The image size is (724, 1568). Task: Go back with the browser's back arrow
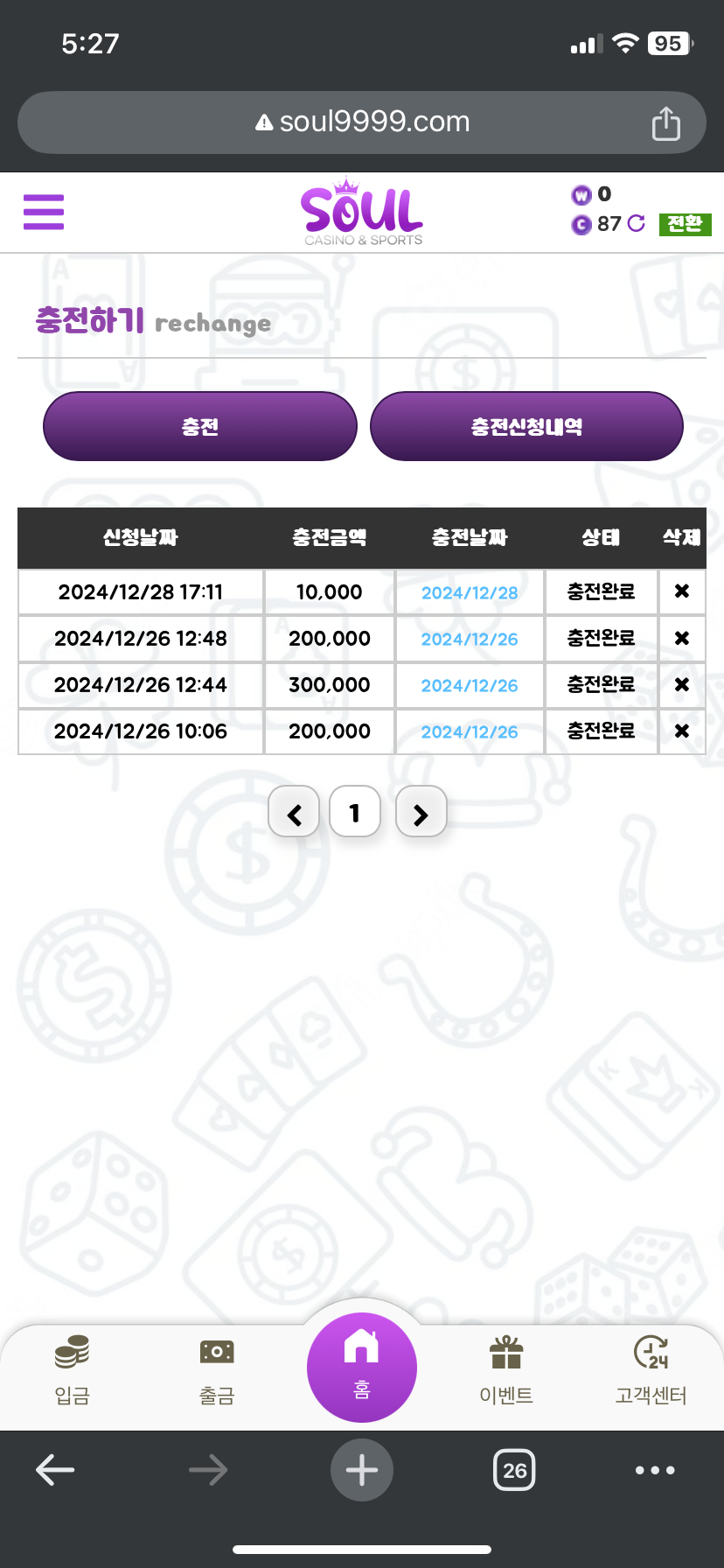coord(55,1470)
